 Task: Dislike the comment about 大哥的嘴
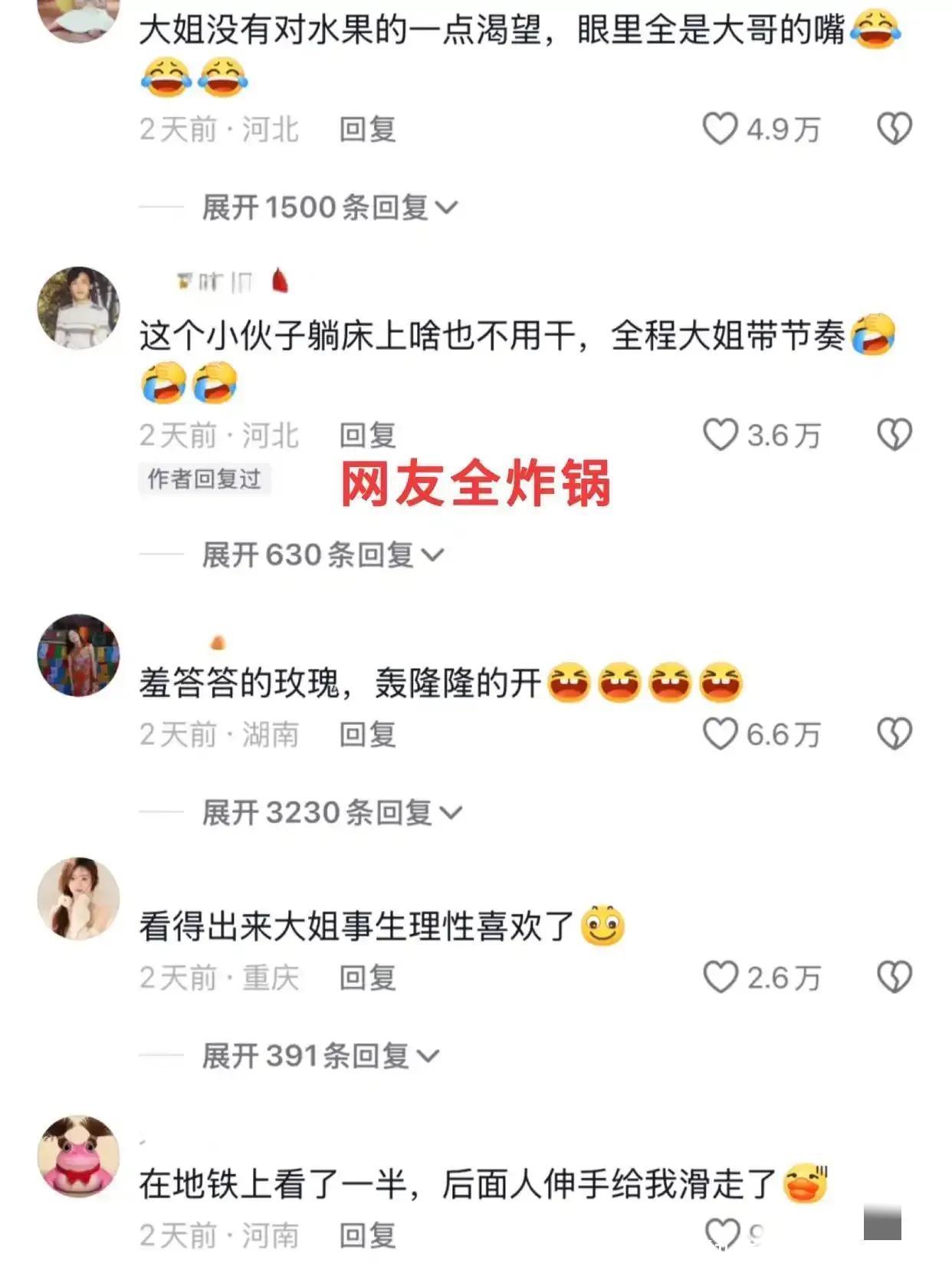894,129
